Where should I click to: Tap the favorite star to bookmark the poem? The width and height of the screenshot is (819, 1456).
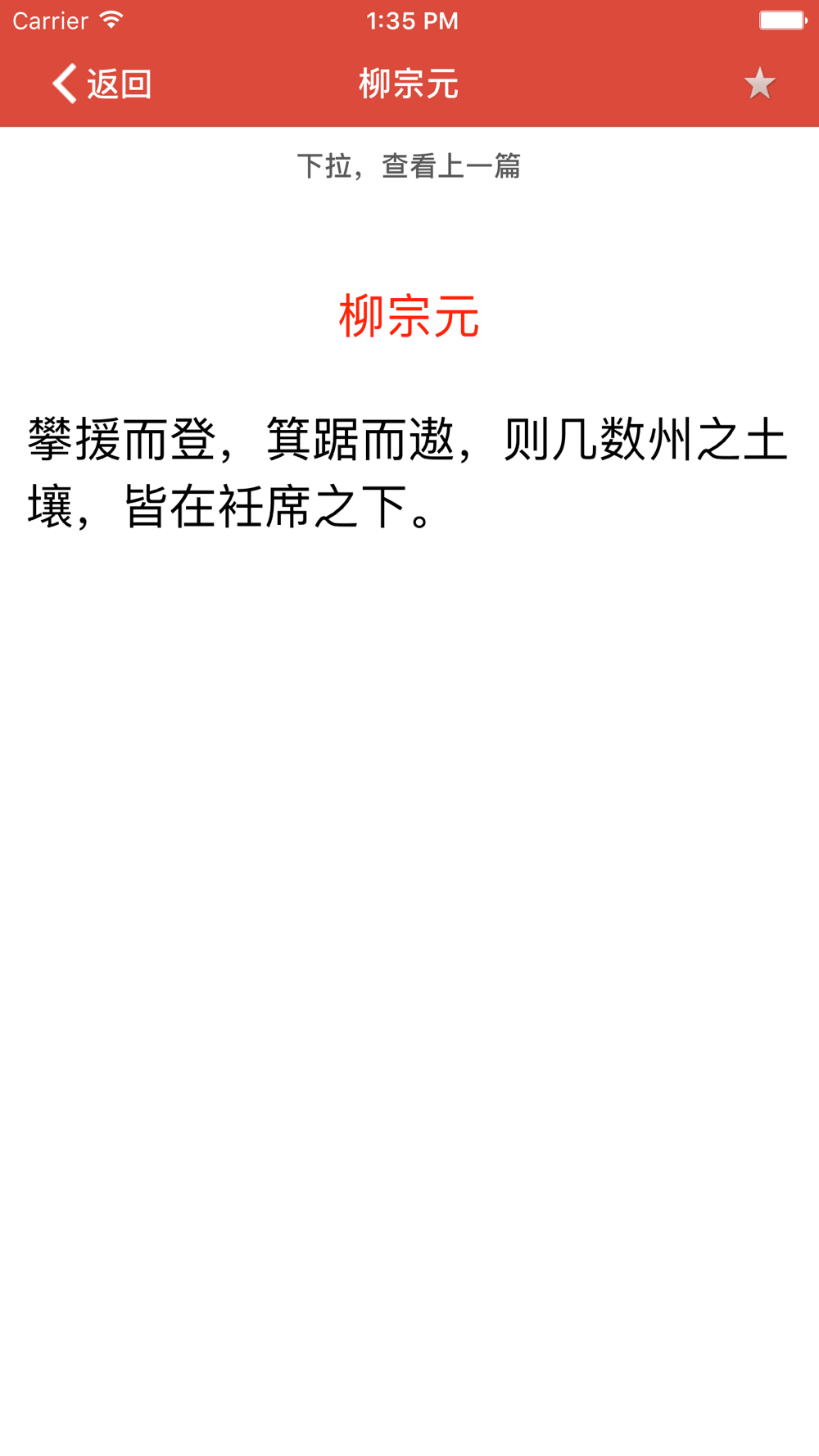(x=759, y=83)
